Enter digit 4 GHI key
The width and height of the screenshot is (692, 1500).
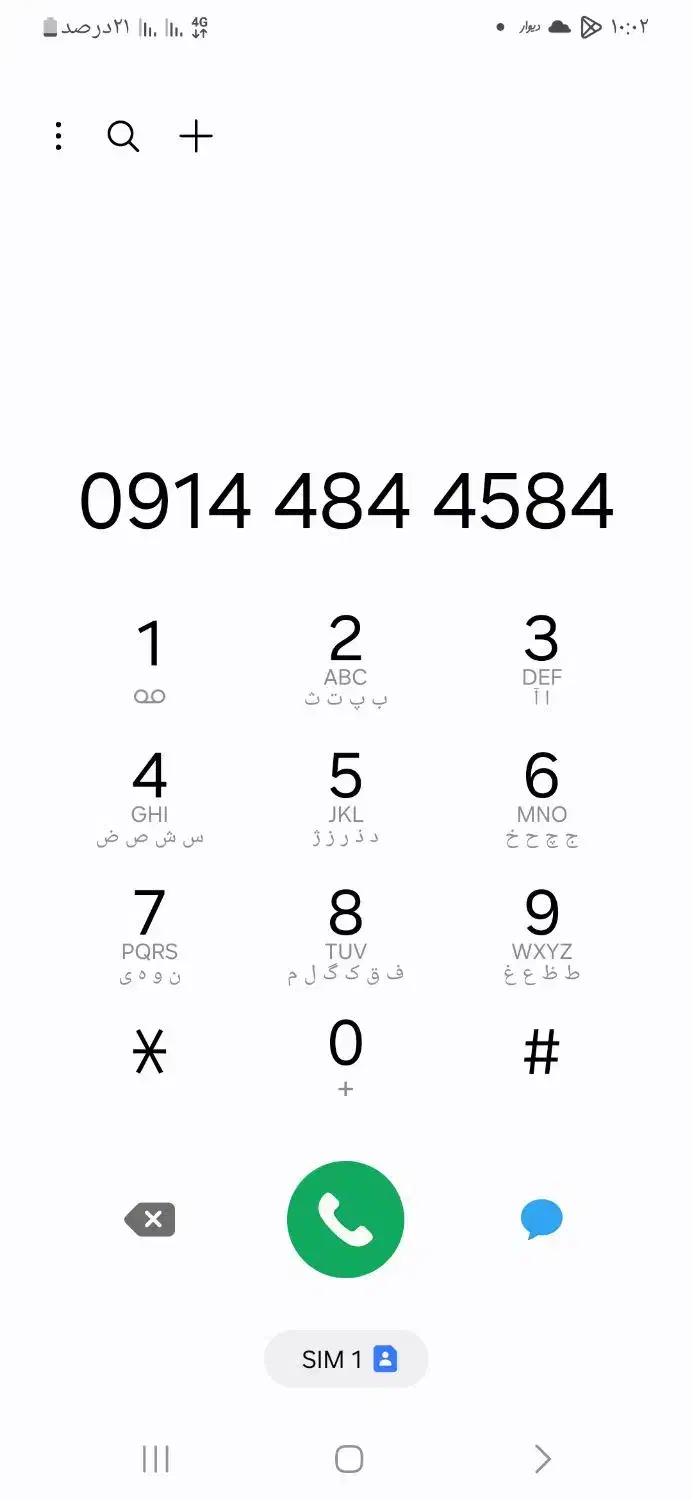coord(150,797)
